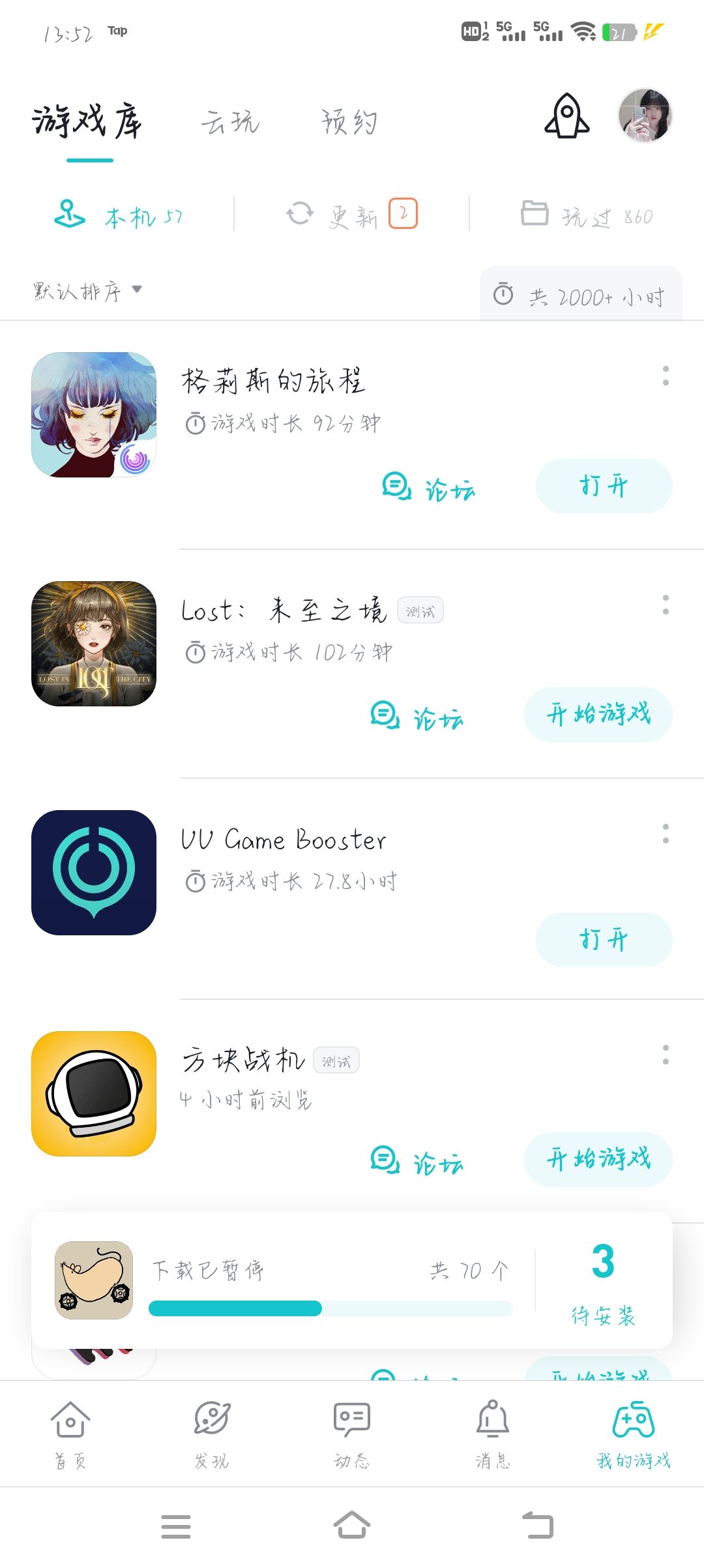The image size is (704, 1568).
Task: Start playing Lost: 未至之境
Action: click(598, 715)
